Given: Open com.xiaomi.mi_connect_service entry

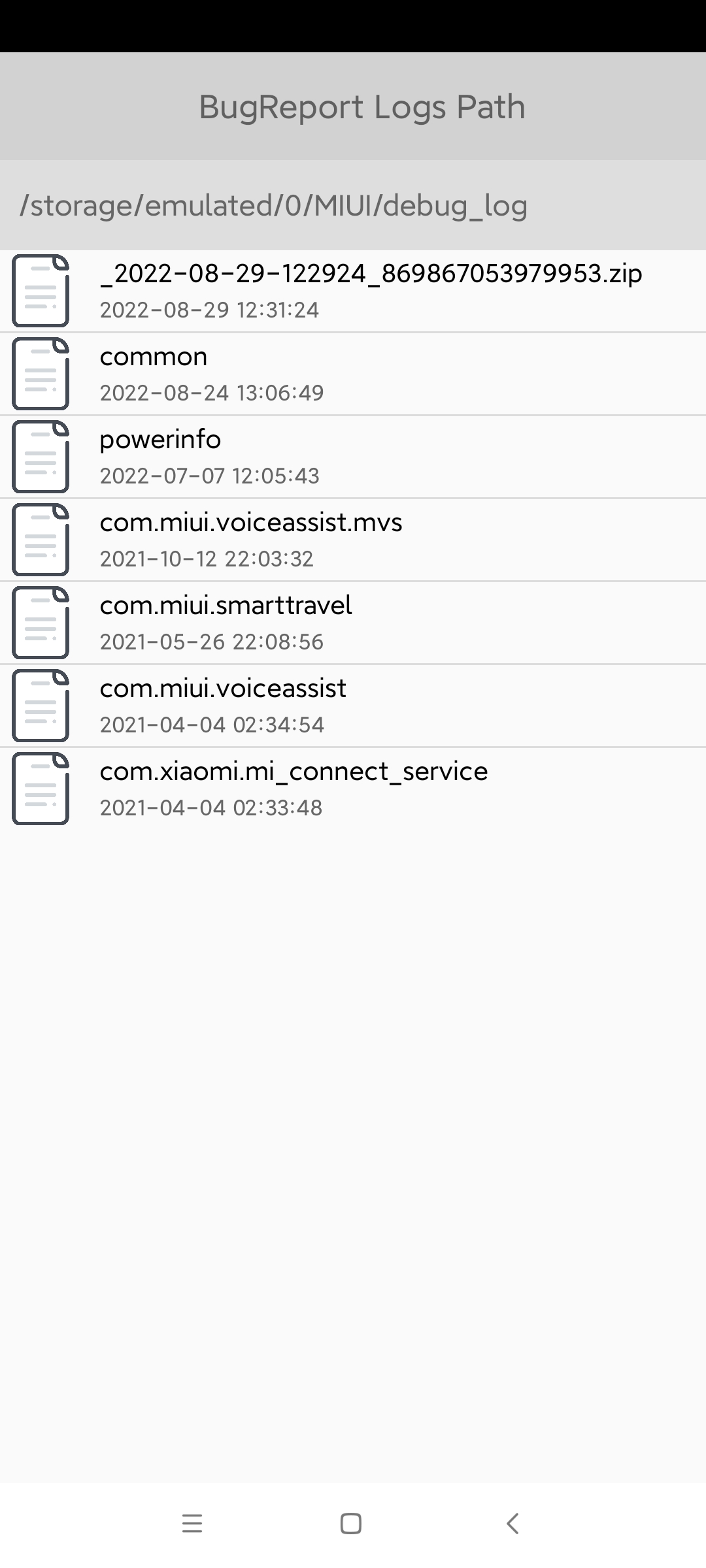Looking at the screenshot, I should [x=353, y=789].
